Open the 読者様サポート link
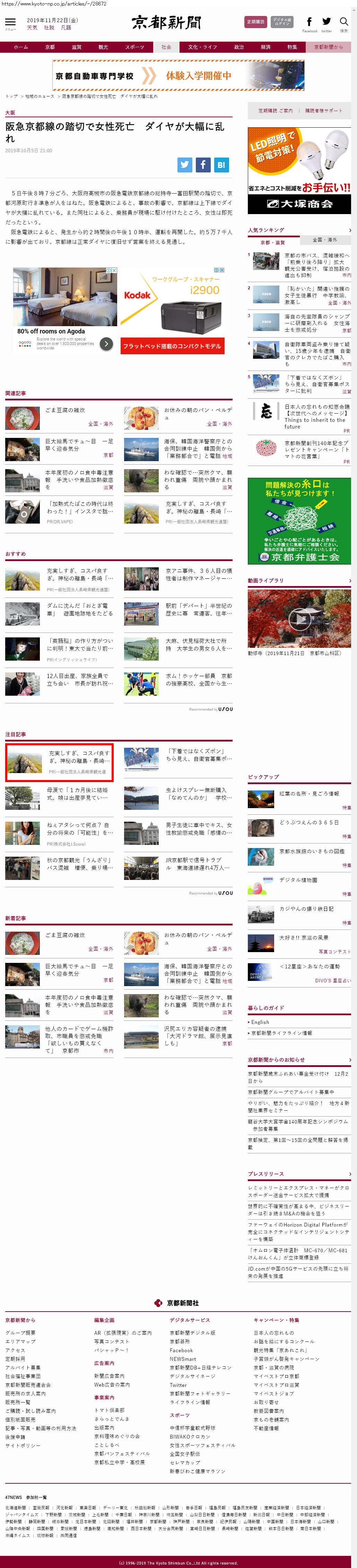This screenshot has width=357, height=1568. click(323, 111)
